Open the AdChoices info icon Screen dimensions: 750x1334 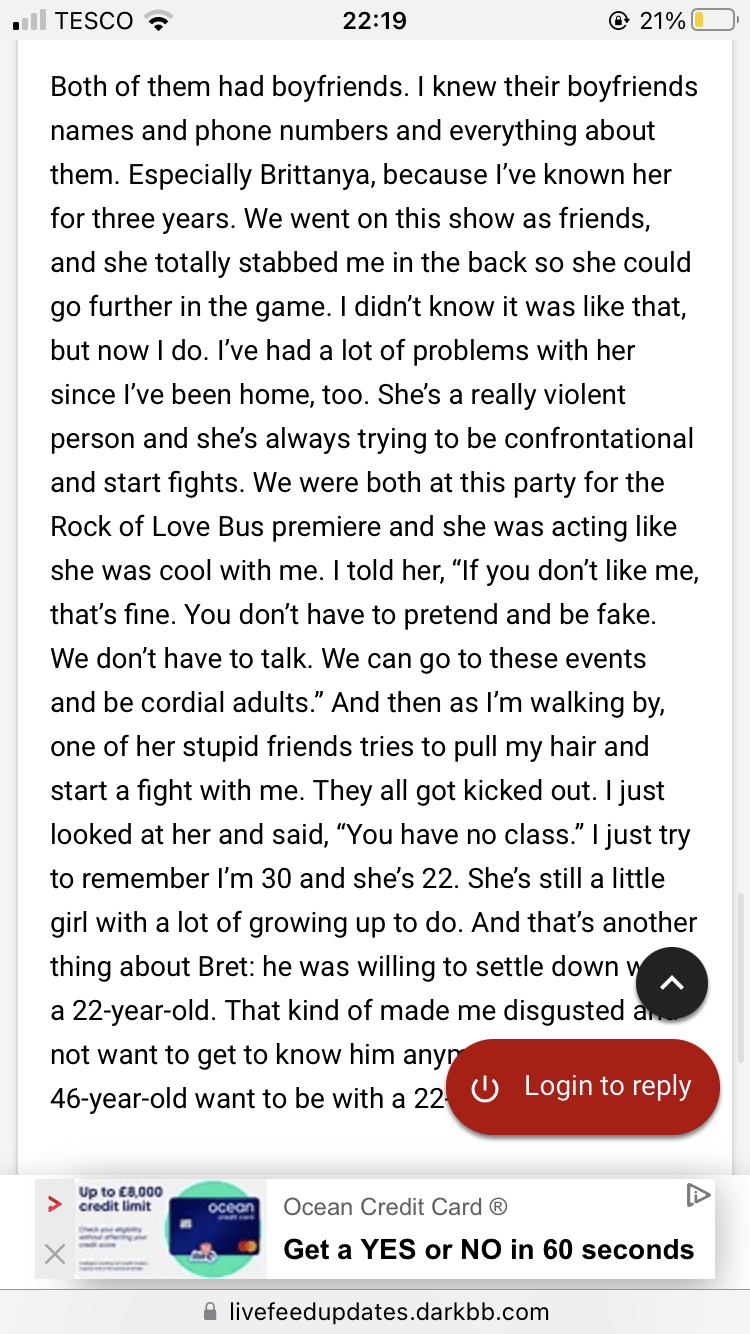tap(697, 1194)
